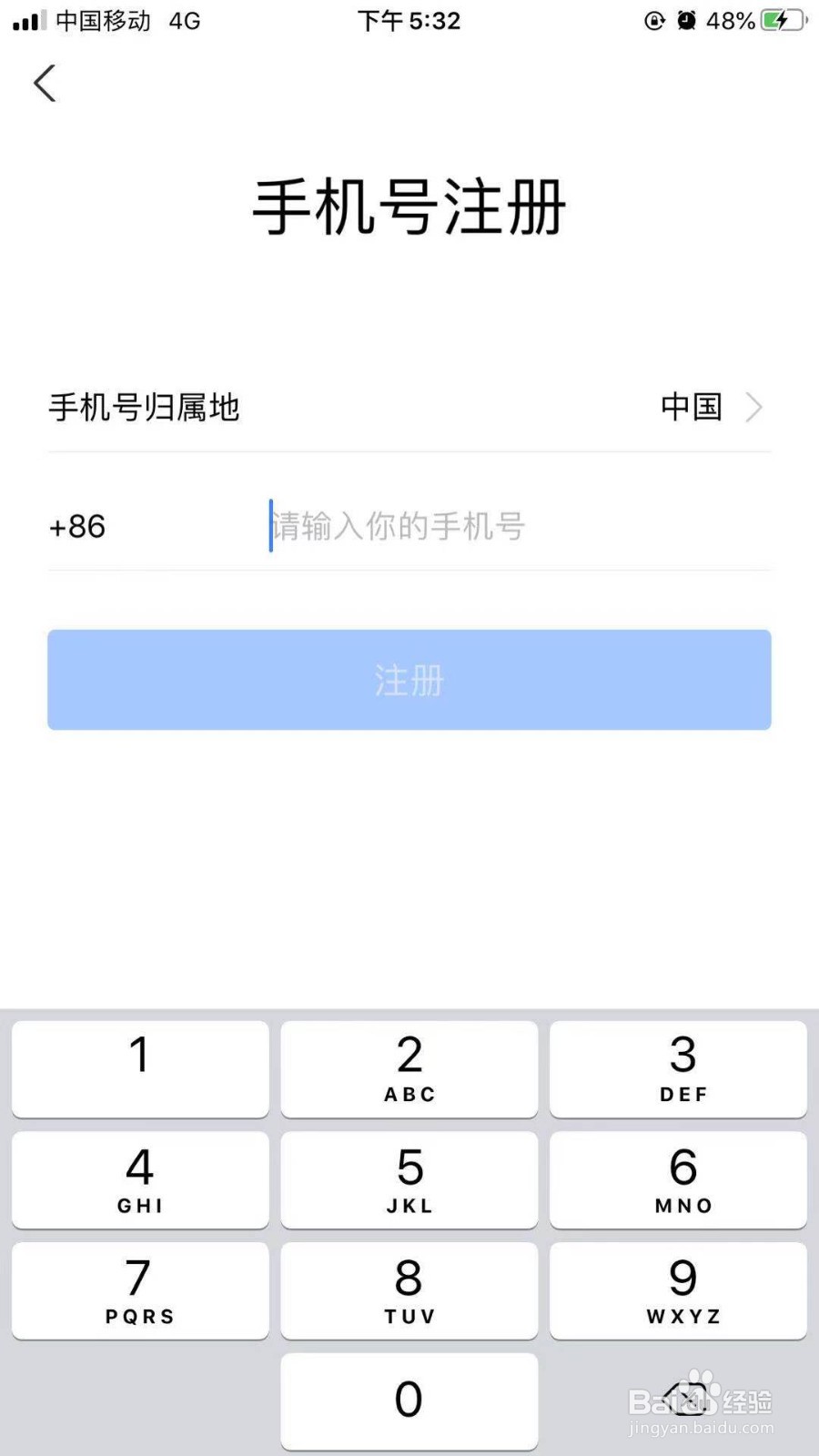
Task: Tap the 注册 register button
Action: tap(409, 680)
